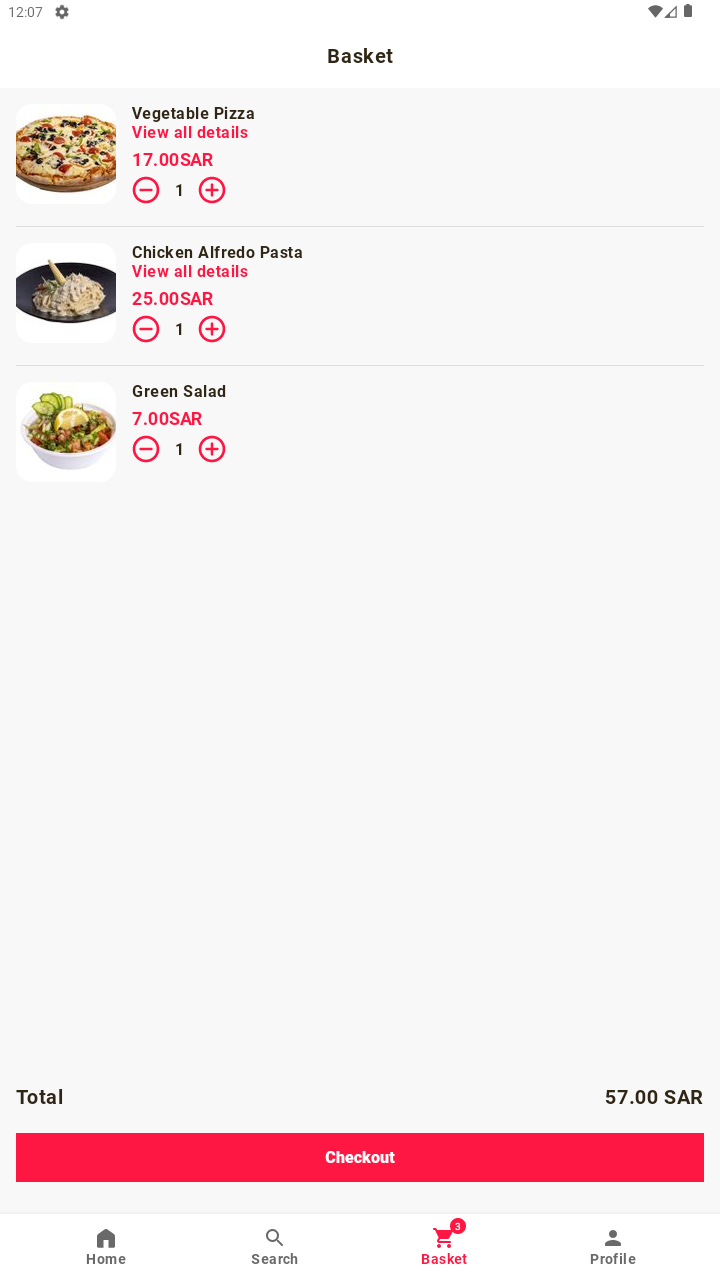View all details of Chicken Alfredo Pasta
720x1280 pixels.
coord(190,272)
